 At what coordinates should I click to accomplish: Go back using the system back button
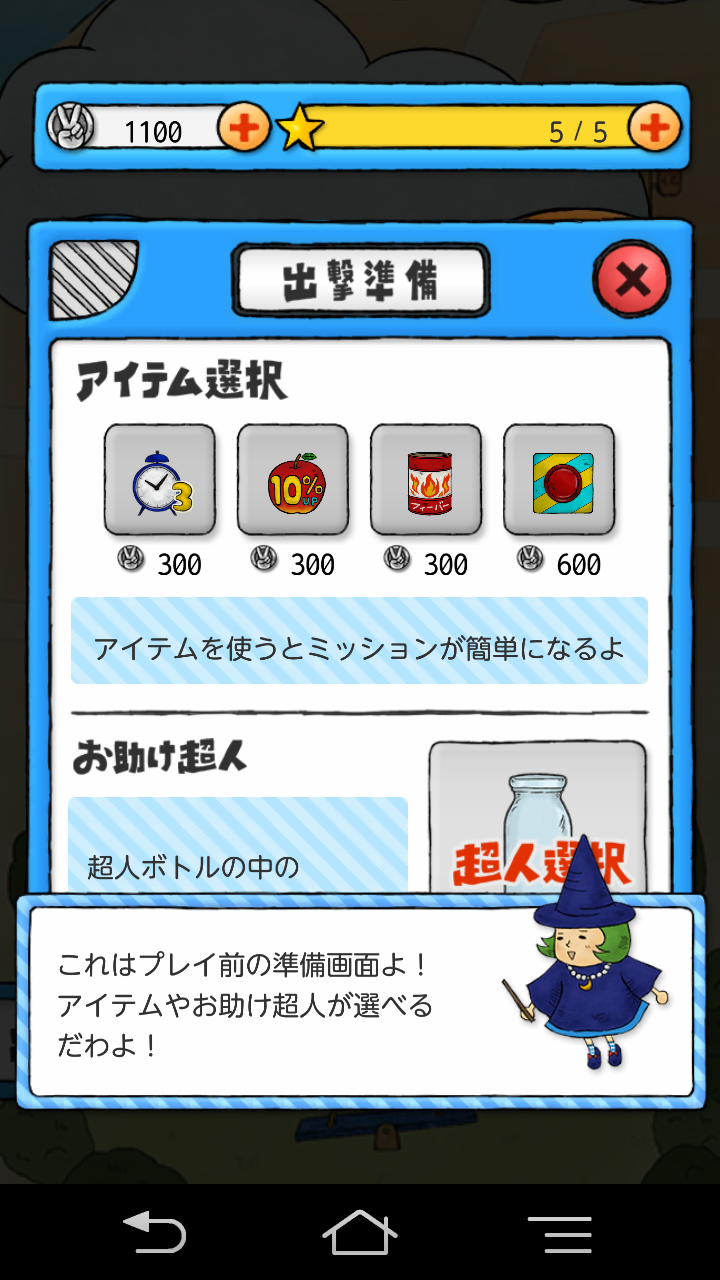[x=154, y=1233]
